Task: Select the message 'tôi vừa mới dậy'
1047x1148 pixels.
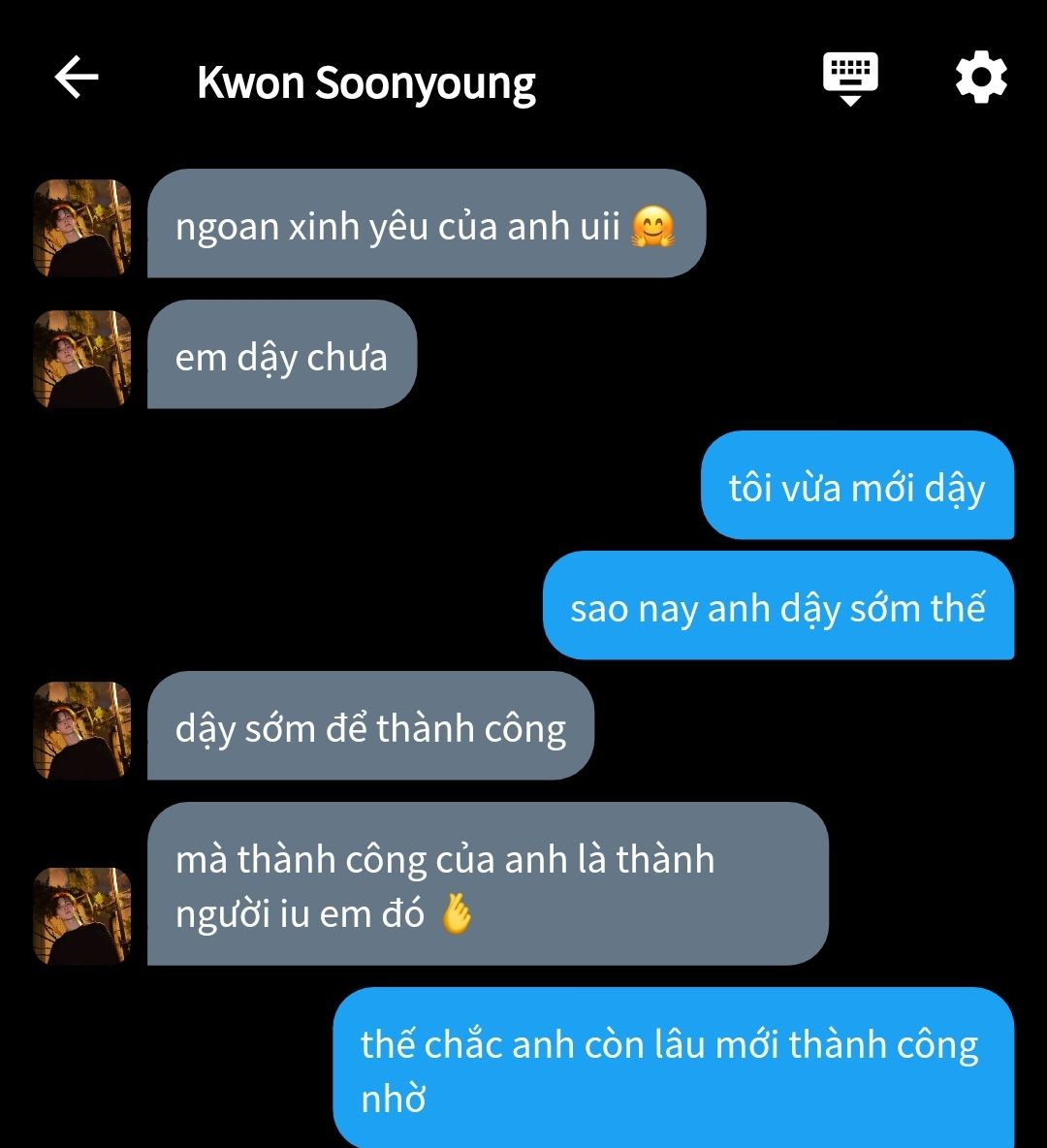Action: [x=857, y=488]
